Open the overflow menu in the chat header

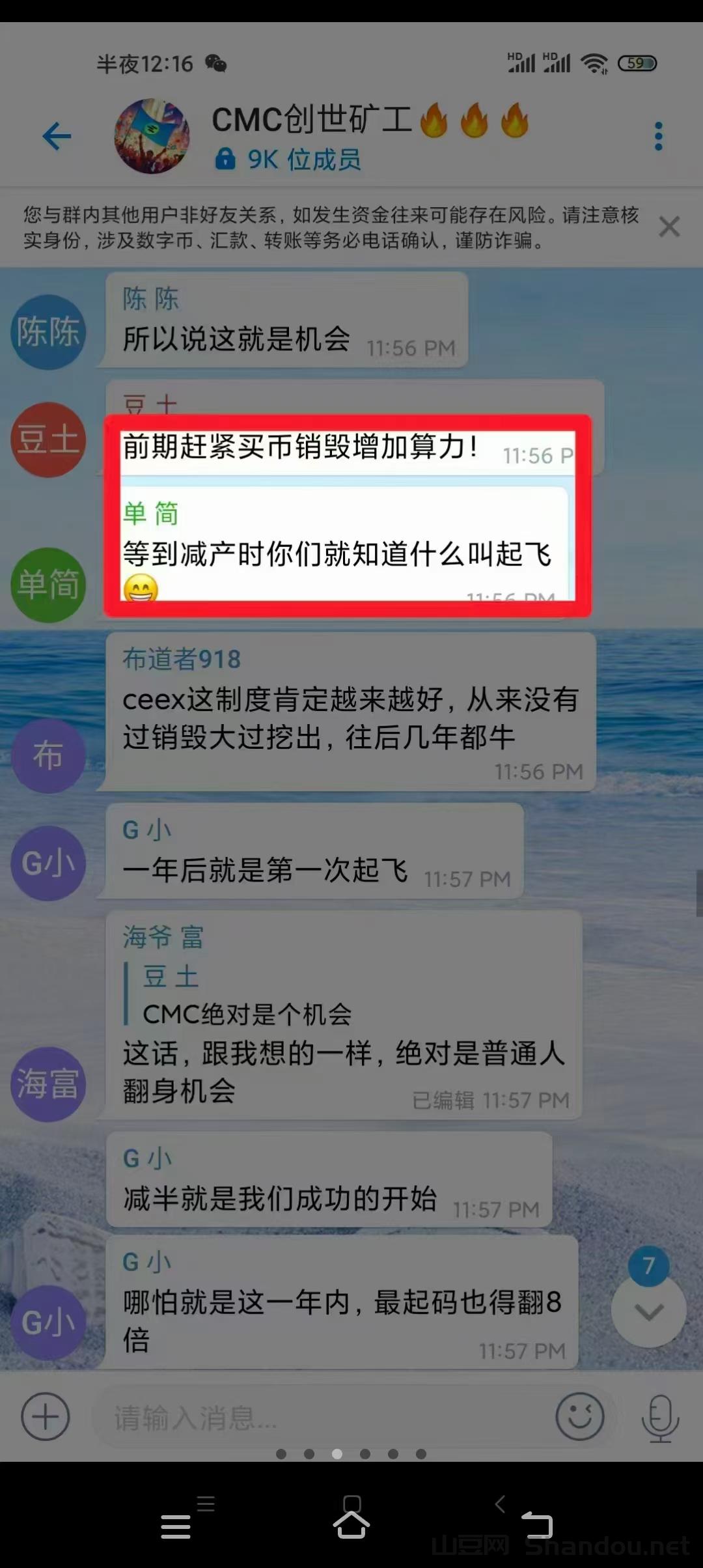click(x=658, y=136)
